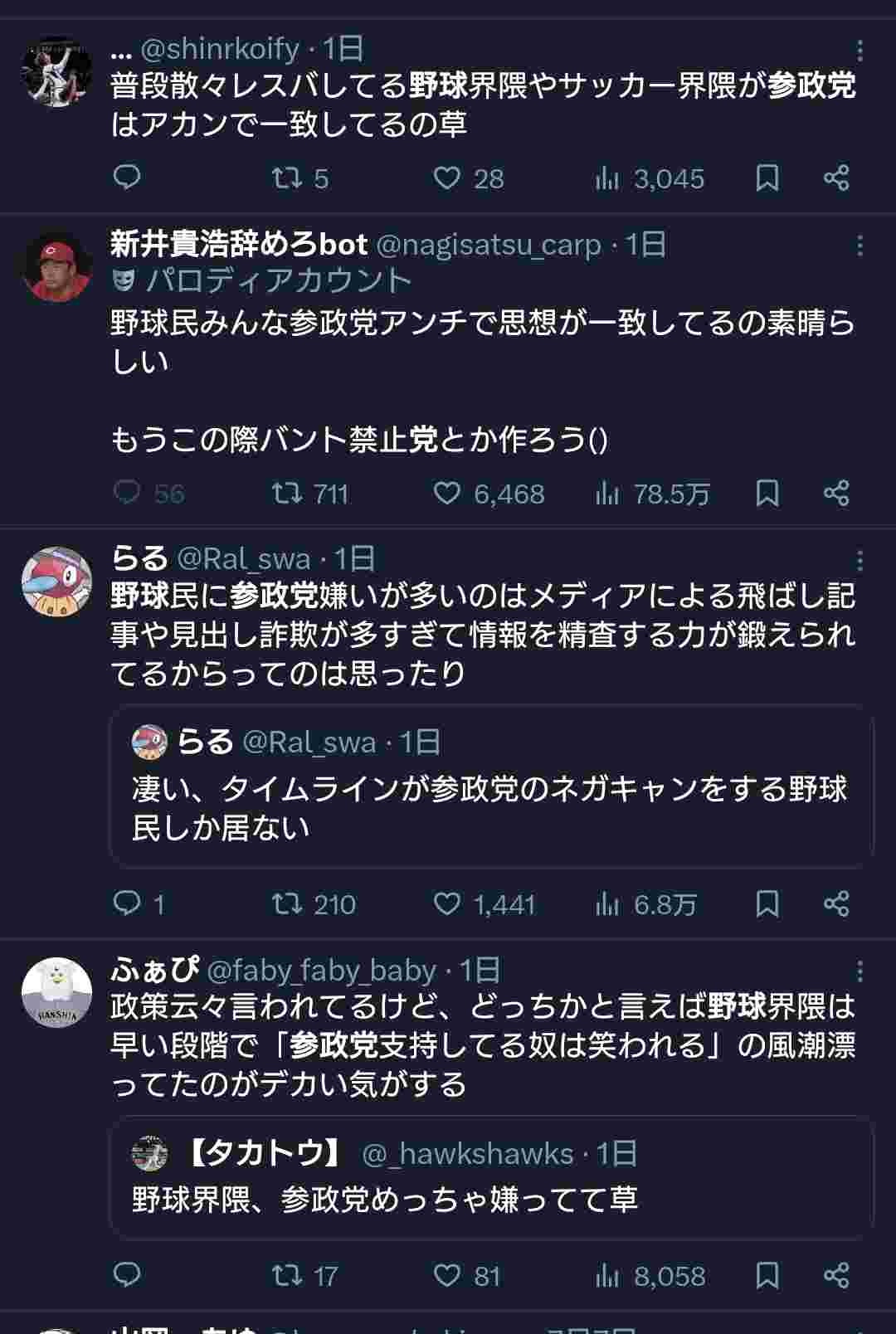Like the らる post with 1,441 likes
The image size is (896, 1334).
tap(447, 903)
